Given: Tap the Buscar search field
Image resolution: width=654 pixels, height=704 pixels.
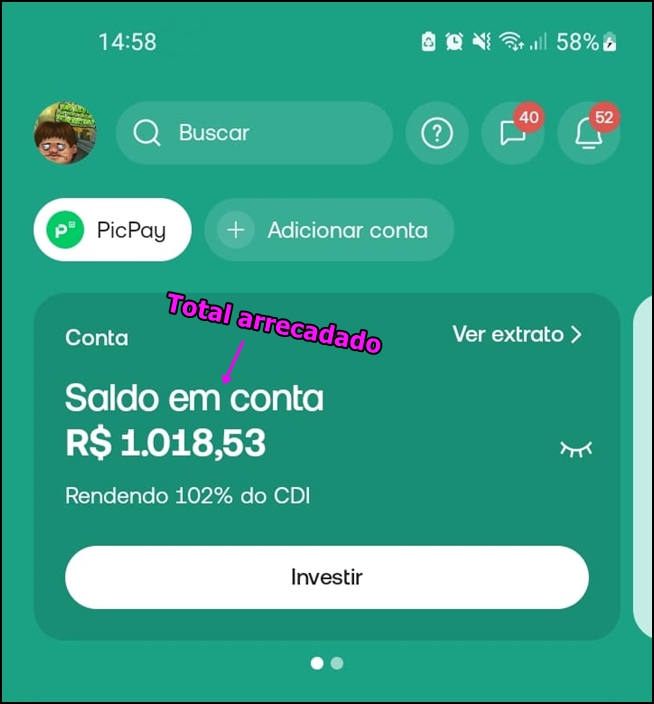Looking at the screenshot, I should tap(255, 133).
